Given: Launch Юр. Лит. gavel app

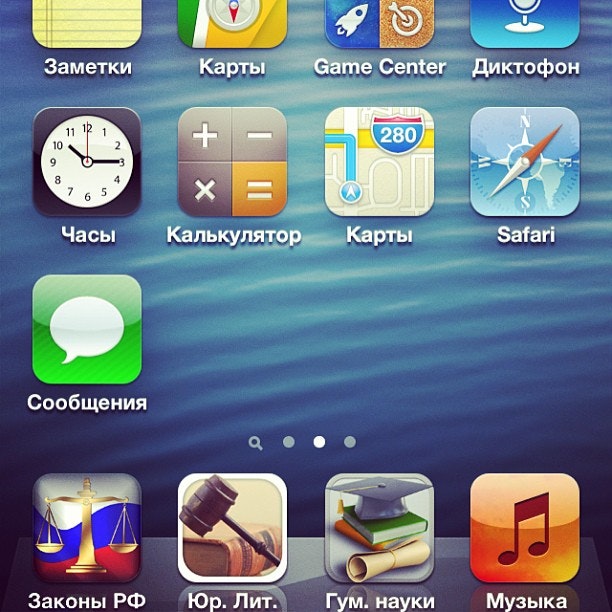Looking at the screenshot, I should [x=232, y=528].
